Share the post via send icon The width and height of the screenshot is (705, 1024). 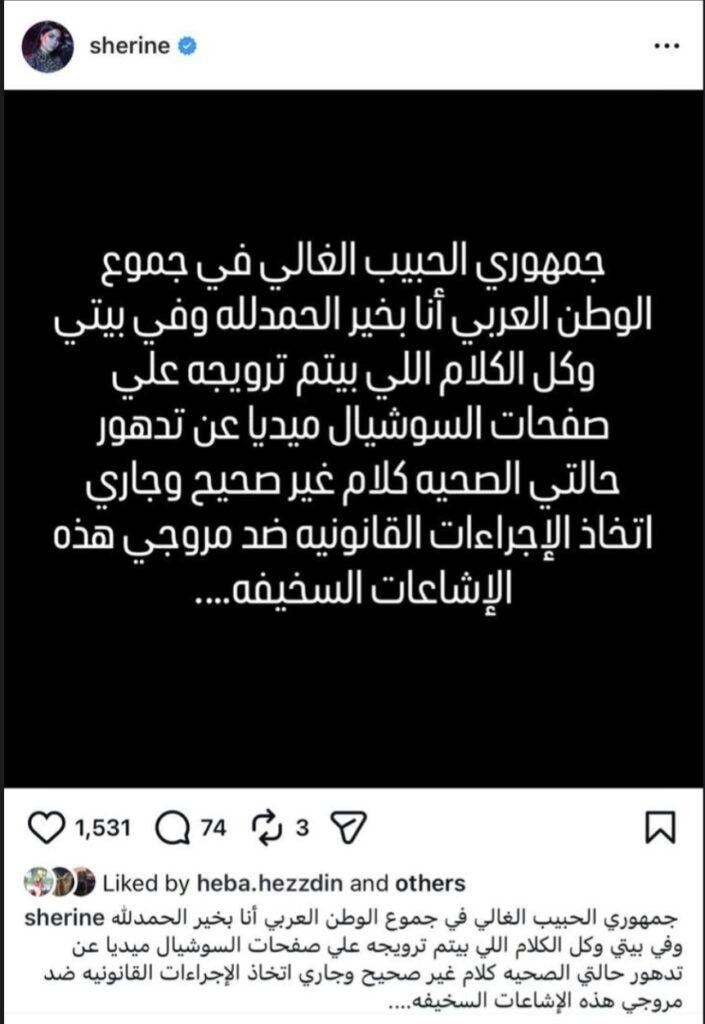[x=344, y=827]
